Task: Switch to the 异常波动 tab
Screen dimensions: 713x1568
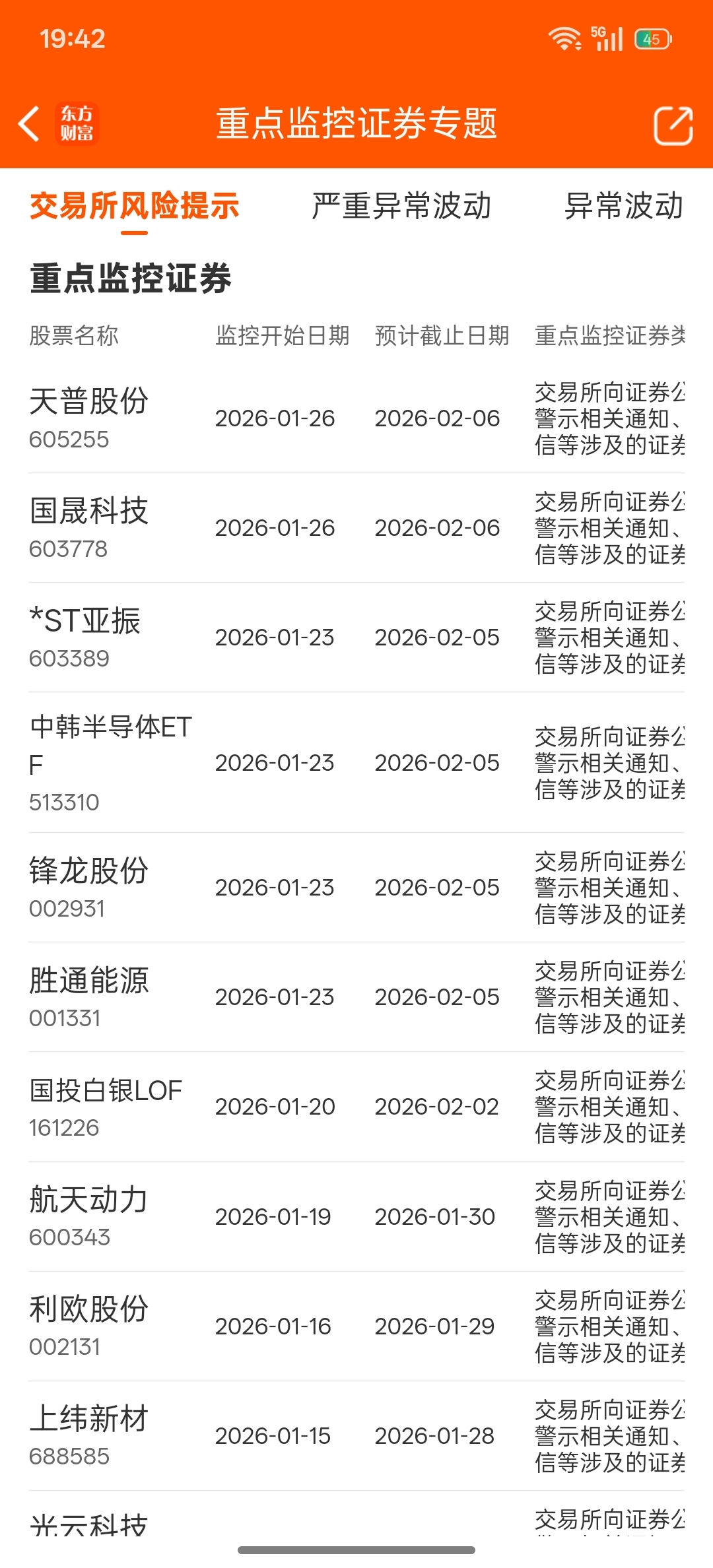Action: point(623,206)
